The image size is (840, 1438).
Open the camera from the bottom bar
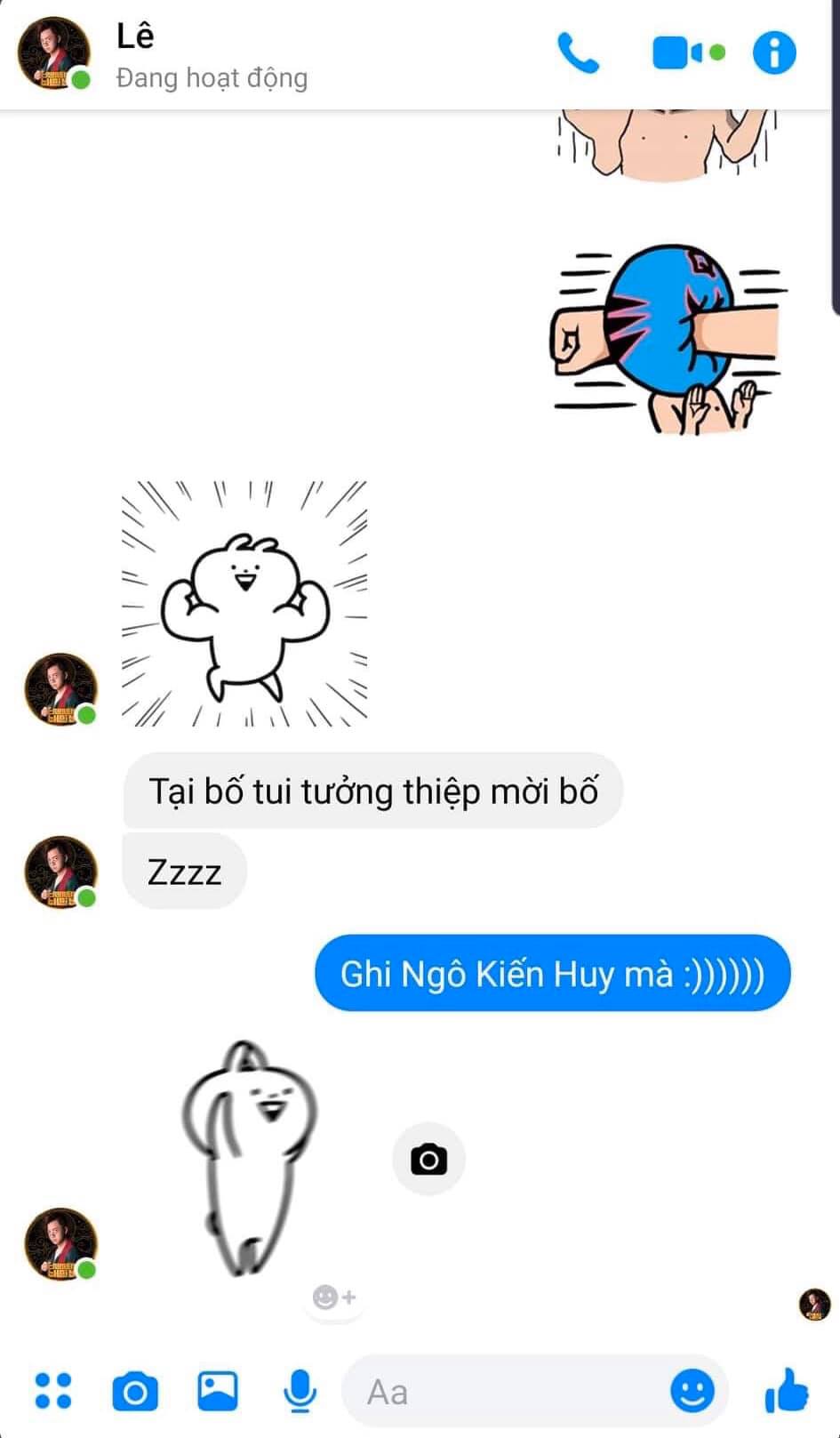pos(135,1391)
